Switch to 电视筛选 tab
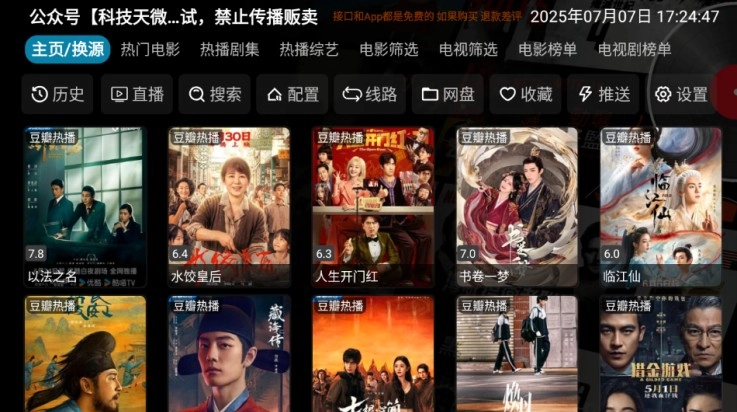This screenshot has width=737, height=412. tap(468, 50)
